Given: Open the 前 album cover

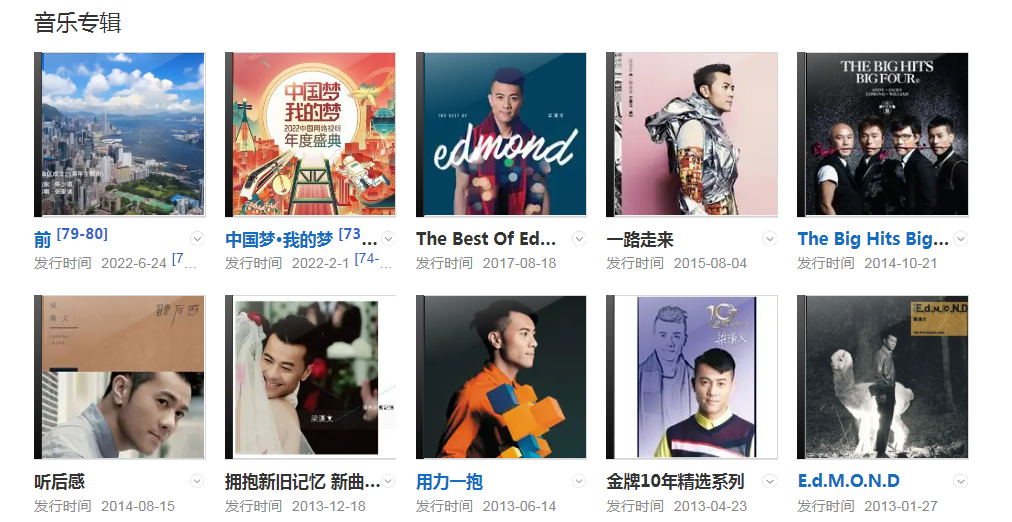Looking at the screenshot, I should click(x=120, y=134).
